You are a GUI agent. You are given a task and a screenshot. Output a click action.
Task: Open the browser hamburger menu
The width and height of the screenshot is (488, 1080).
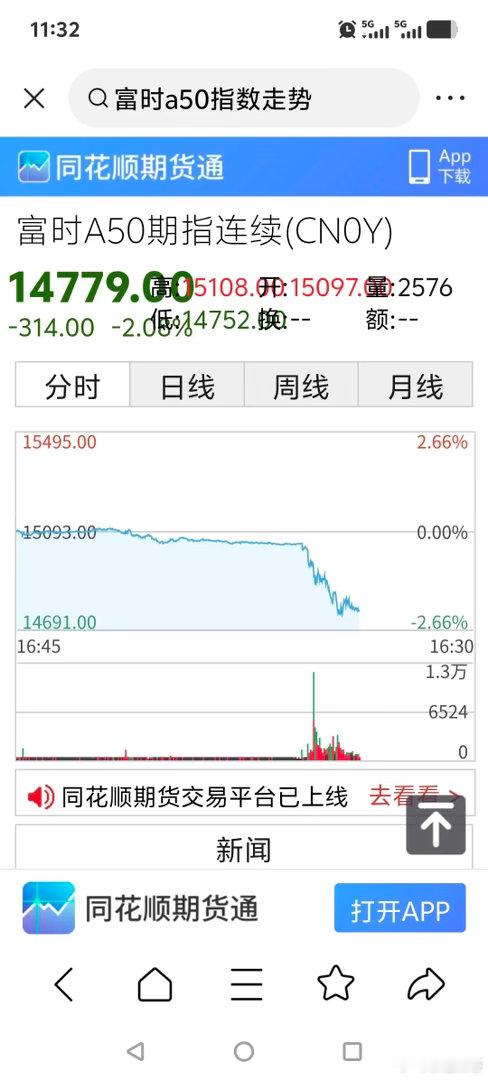click(x=246, y=984)
